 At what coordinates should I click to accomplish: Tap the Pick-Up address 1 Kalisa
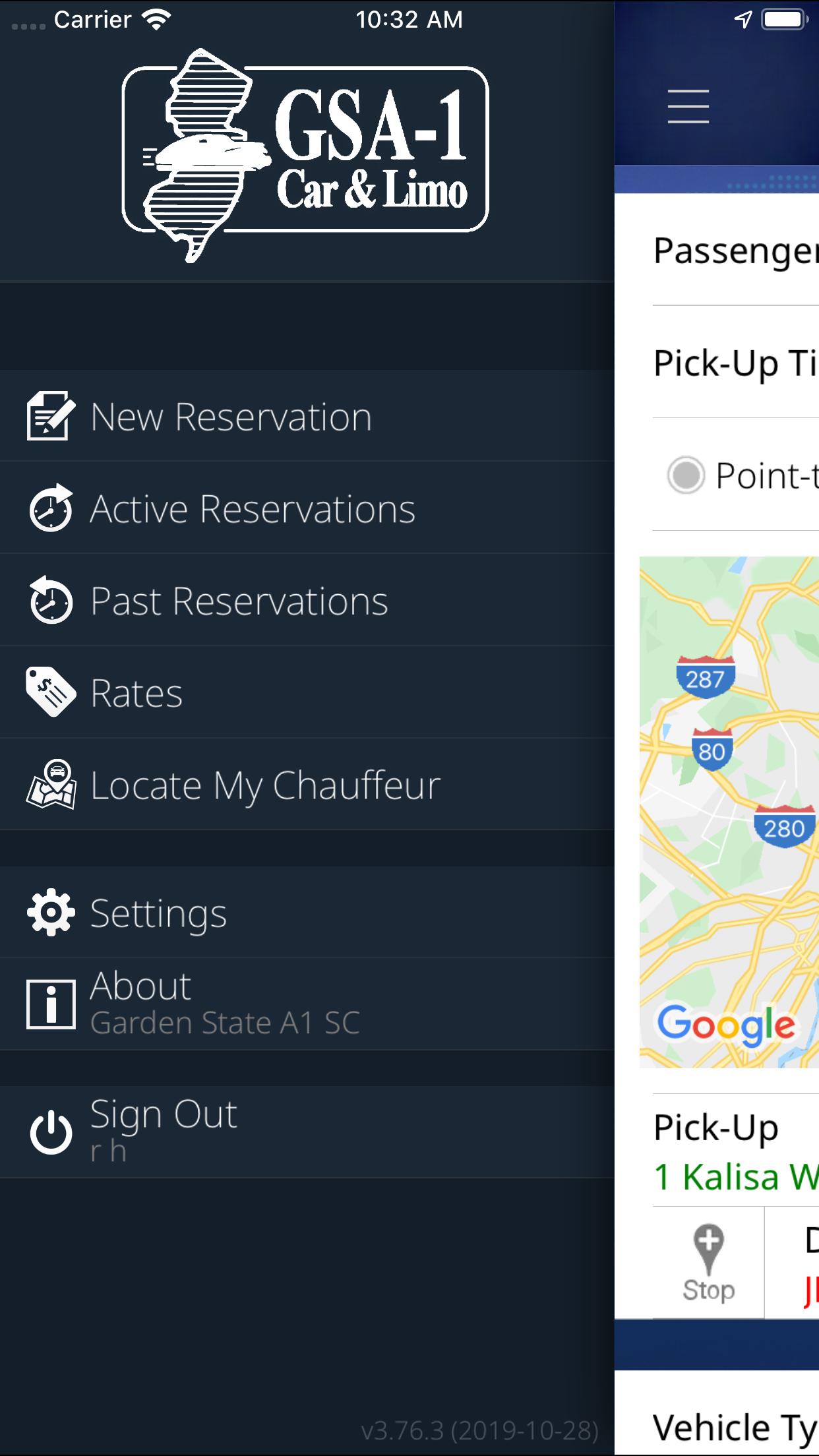[736, 1177]
